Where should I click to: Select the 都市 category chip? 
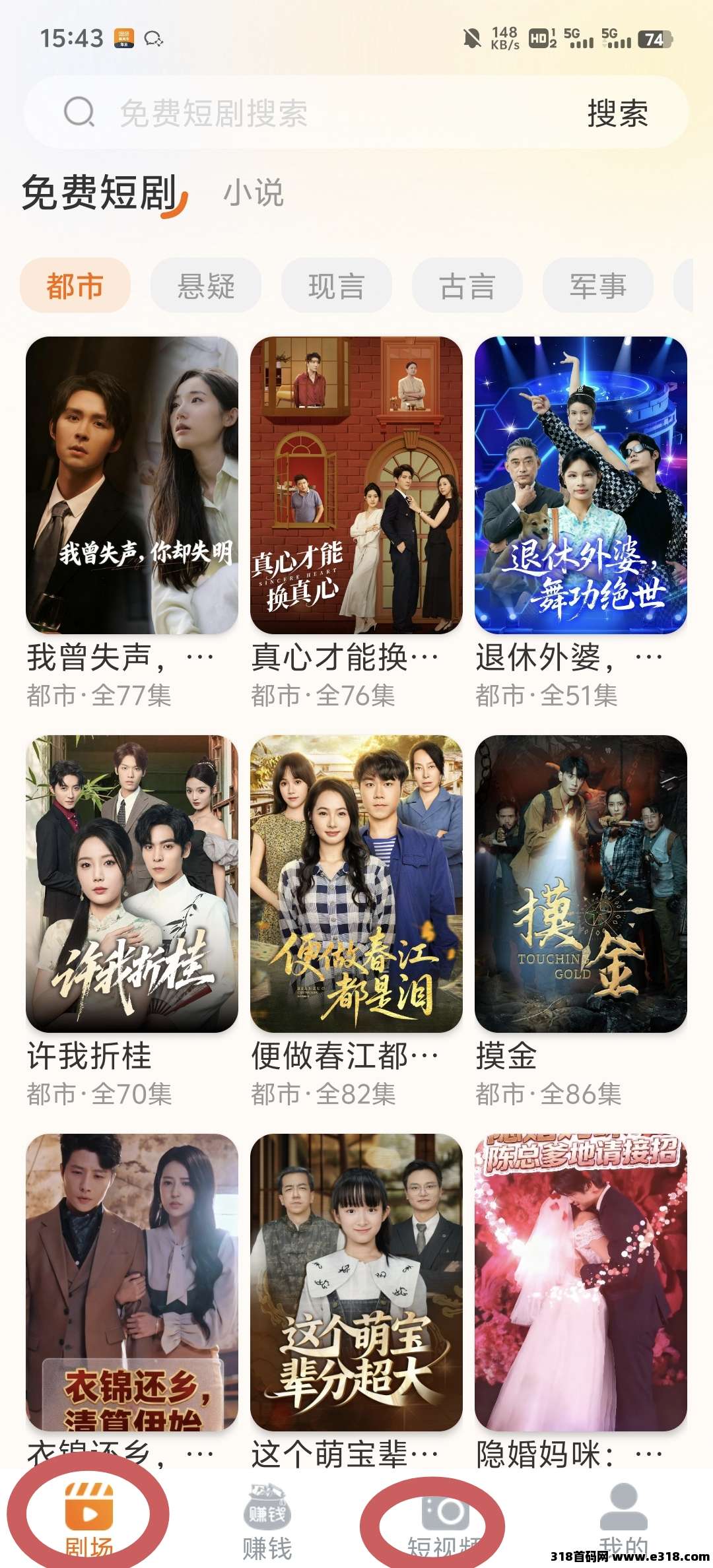(x=75, y=286)
